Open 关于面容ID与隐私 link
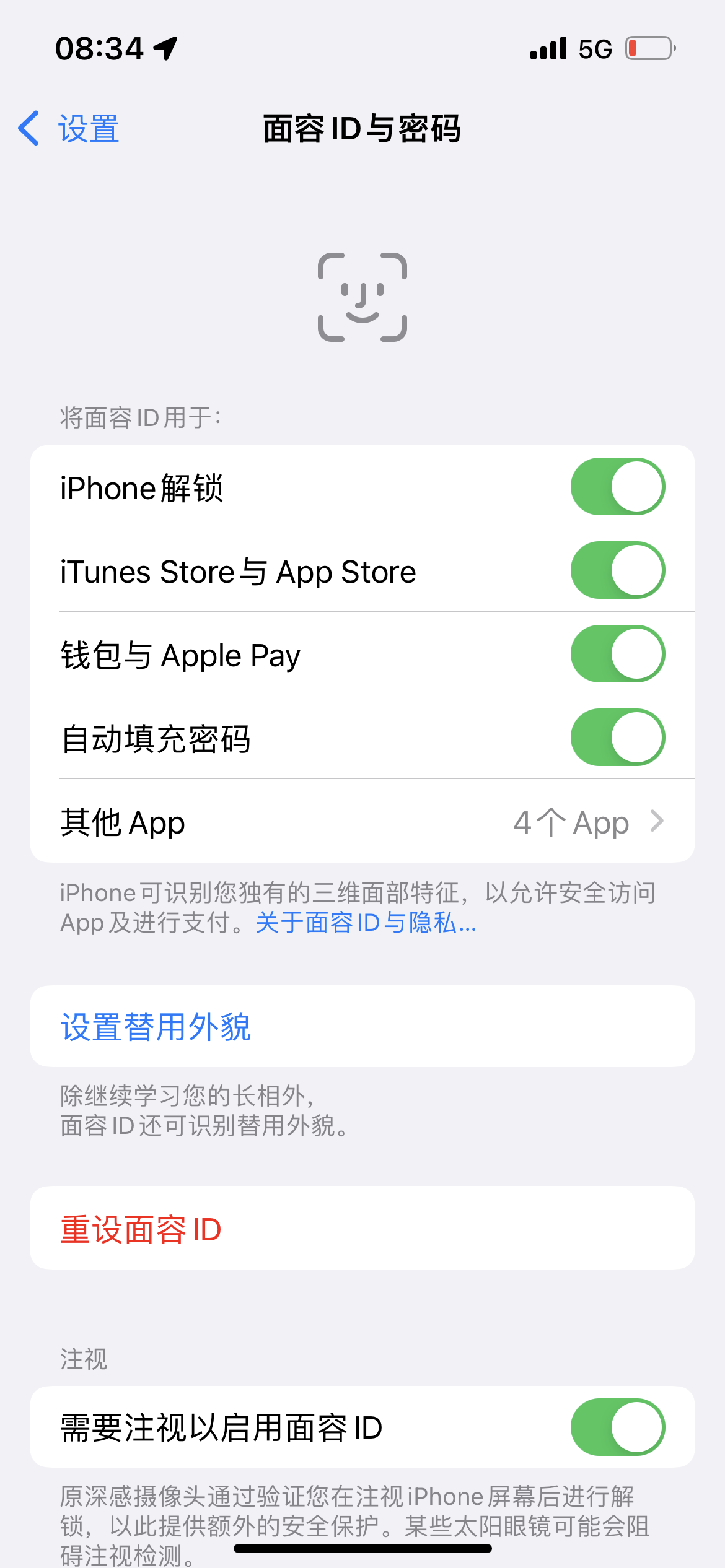 tap(366, 923)
